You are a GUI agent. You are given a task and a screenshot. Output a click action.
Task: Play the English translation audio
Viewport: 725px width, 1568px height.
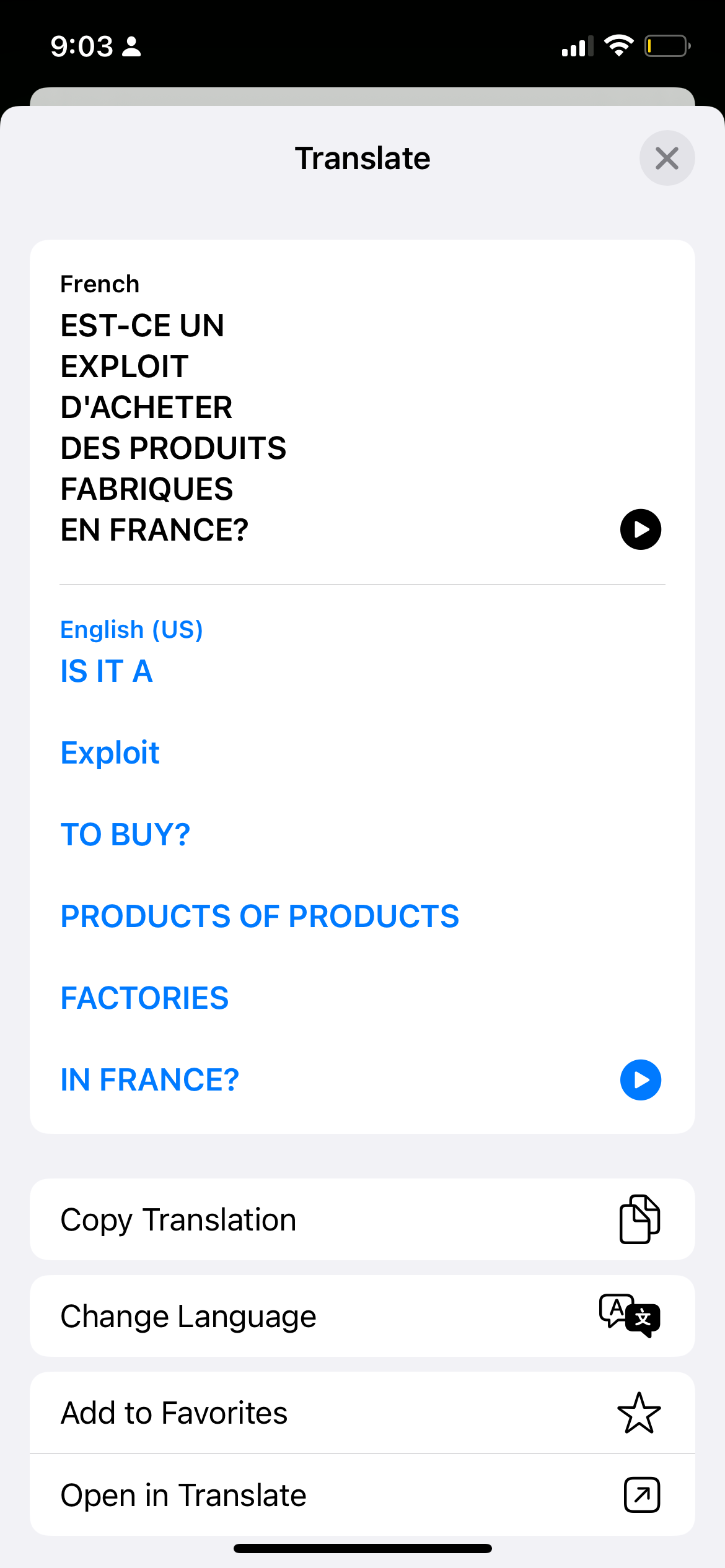(640, 1080)
